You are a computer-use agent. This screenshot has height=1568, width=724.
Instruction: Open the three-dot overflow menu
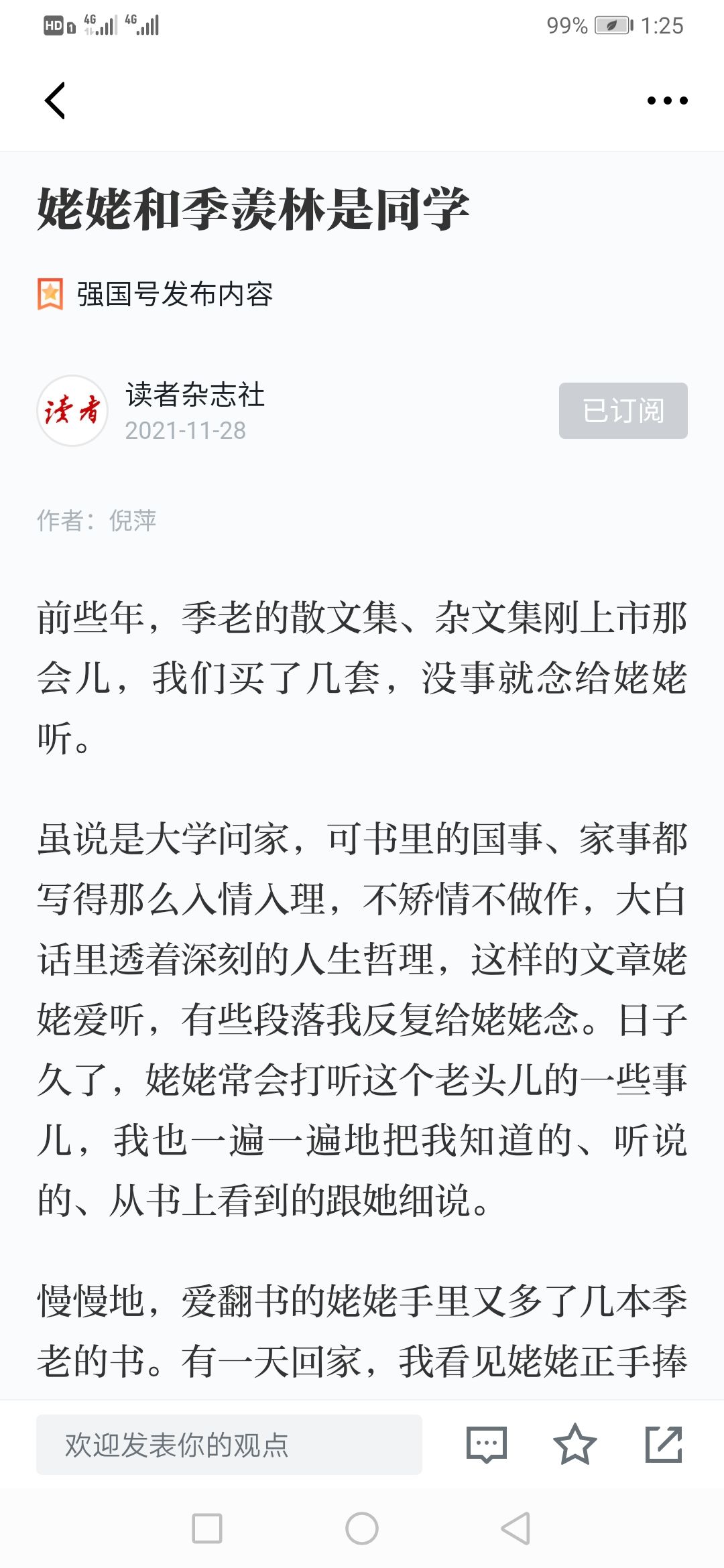point(667,101)
